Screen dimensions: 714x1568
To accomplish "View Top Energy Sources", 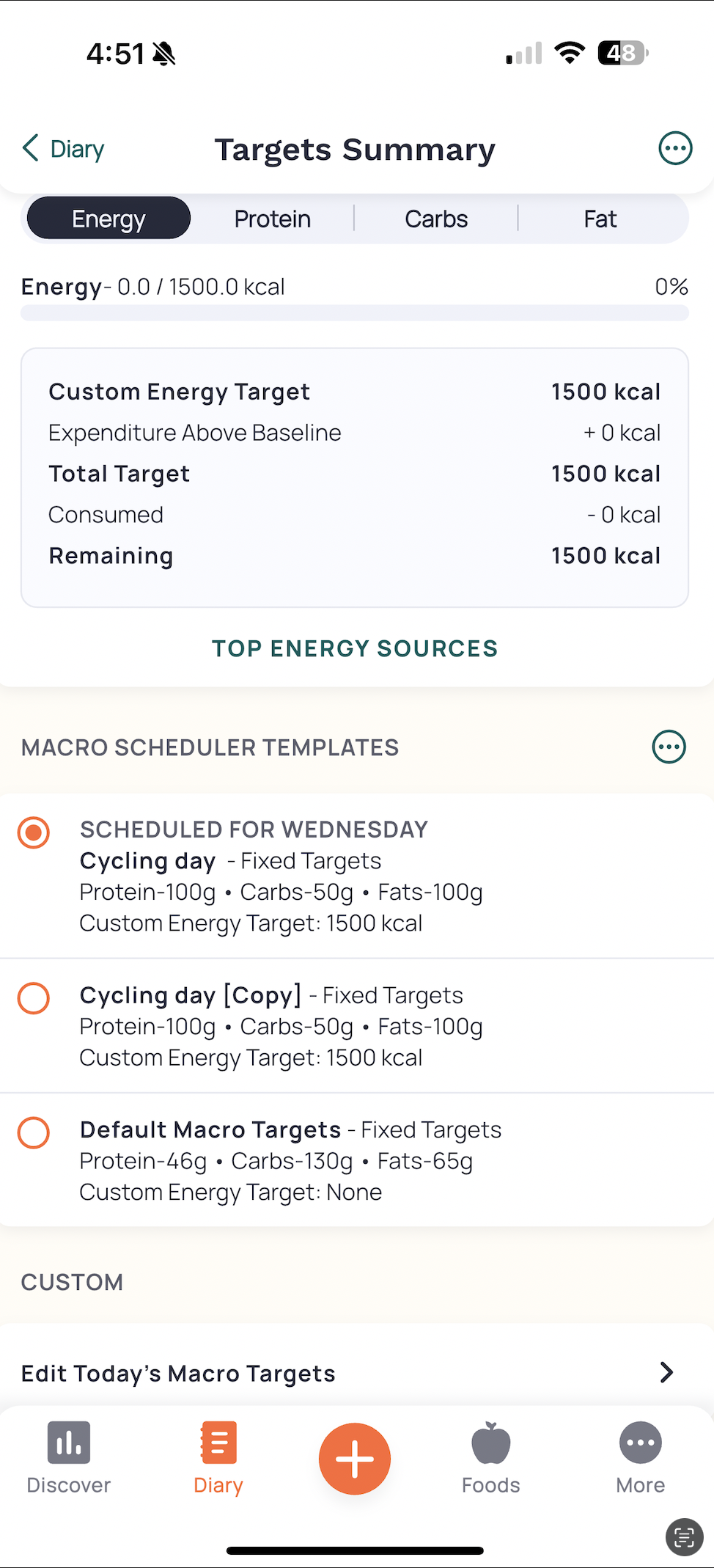I will (x=355, y=648).
